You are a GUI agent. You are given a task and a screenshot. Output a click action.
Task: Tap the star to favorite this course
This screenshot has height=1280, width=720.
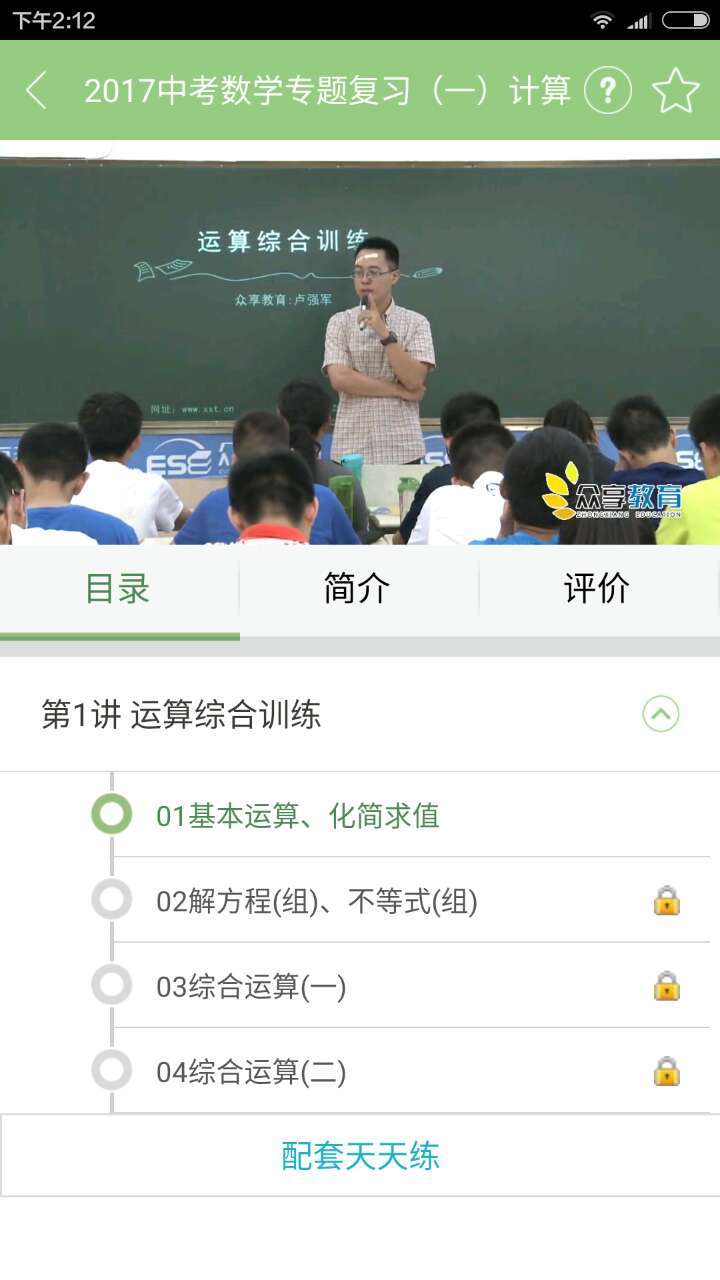pos(676,89)
